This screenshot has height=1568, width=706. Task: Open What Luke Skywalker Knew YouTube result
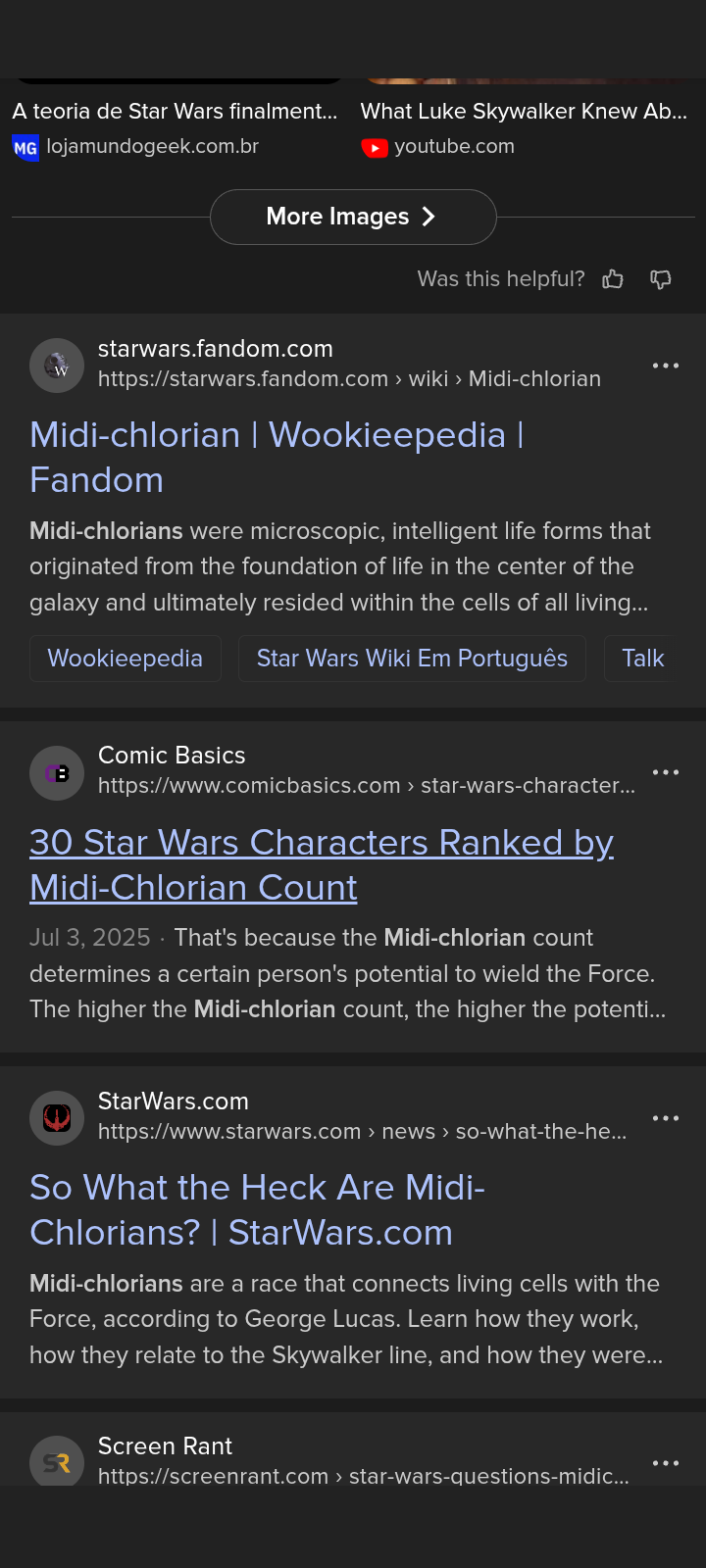(x=524, y=112)
